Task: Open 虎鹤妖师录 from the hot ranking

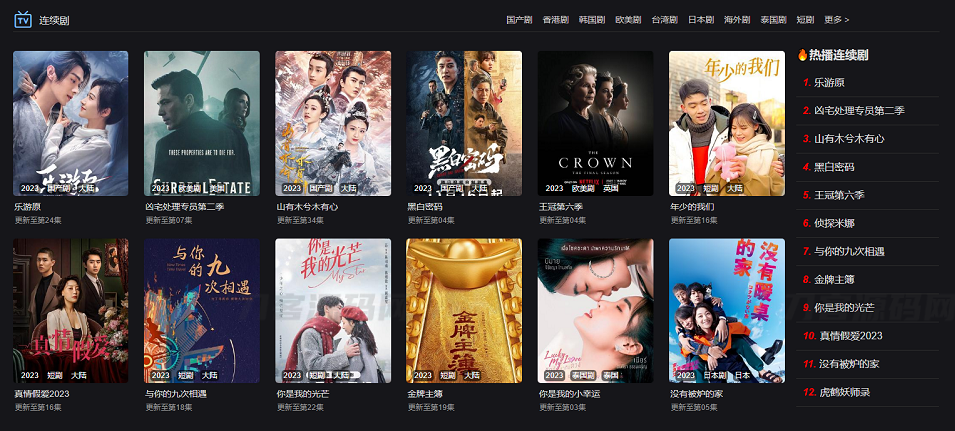Action: [x=844, y=392]
